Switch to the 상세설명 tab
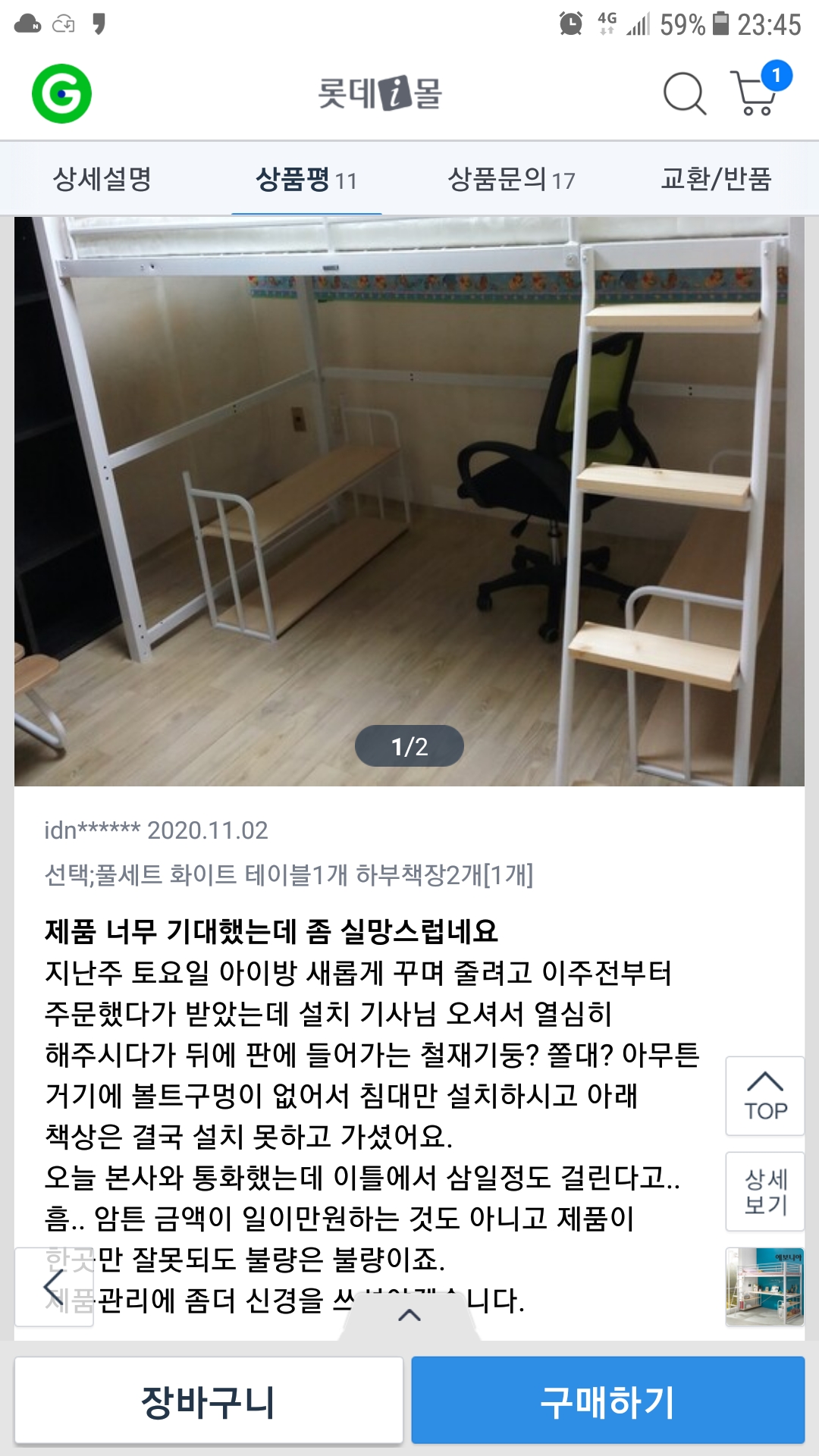 coord(102,179)
